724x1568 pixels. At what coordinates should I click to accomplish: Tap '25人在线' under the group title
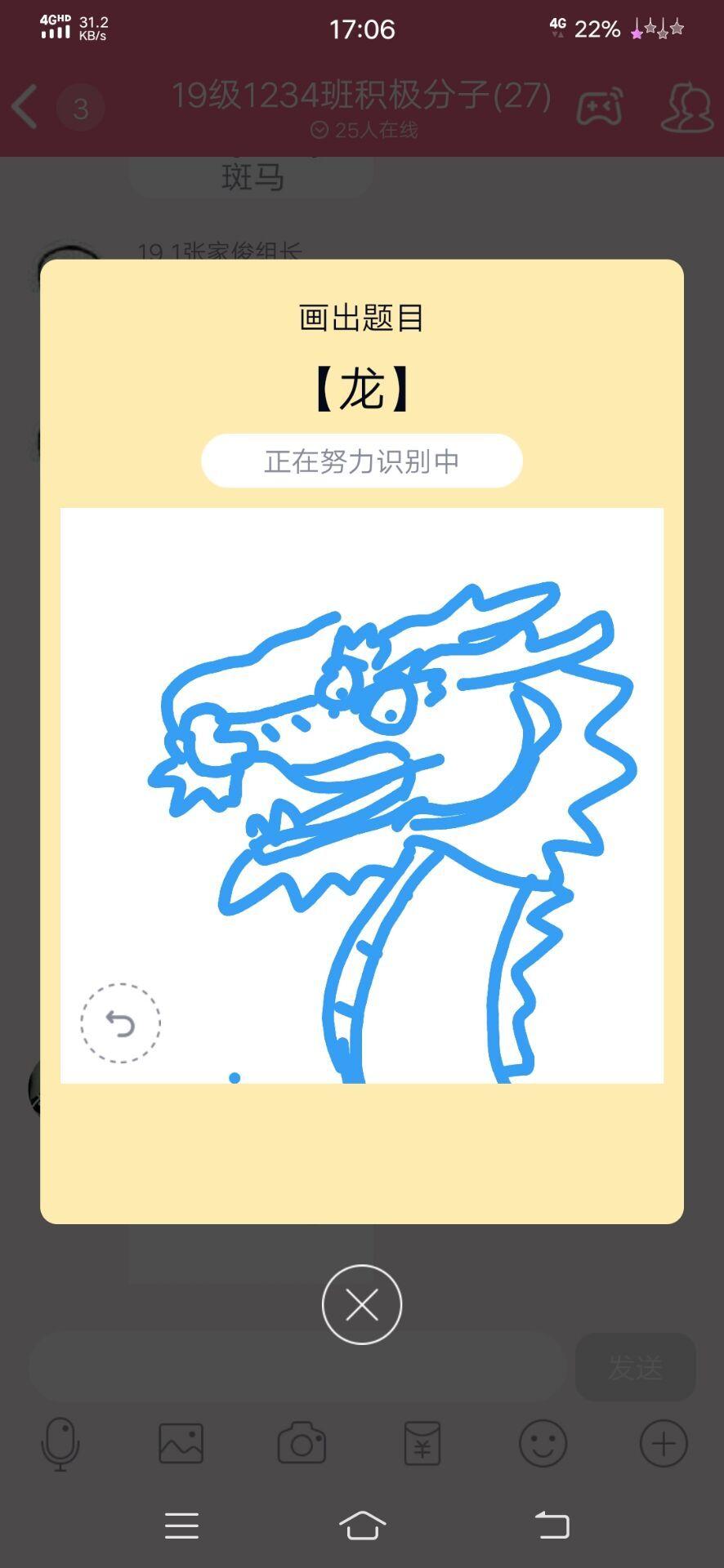point(362,129)
